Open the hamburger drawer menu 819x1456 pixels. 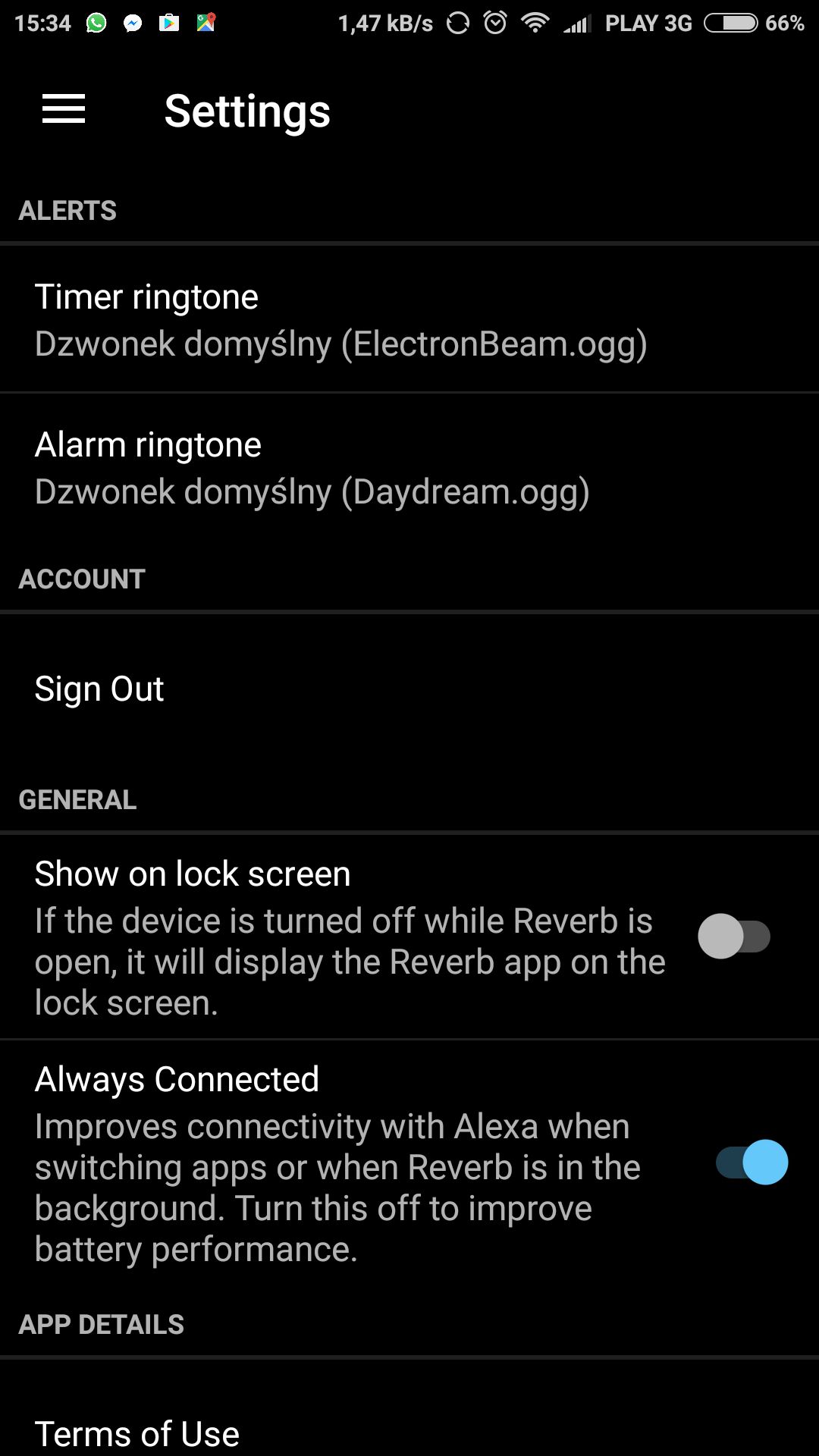(64, 109)
